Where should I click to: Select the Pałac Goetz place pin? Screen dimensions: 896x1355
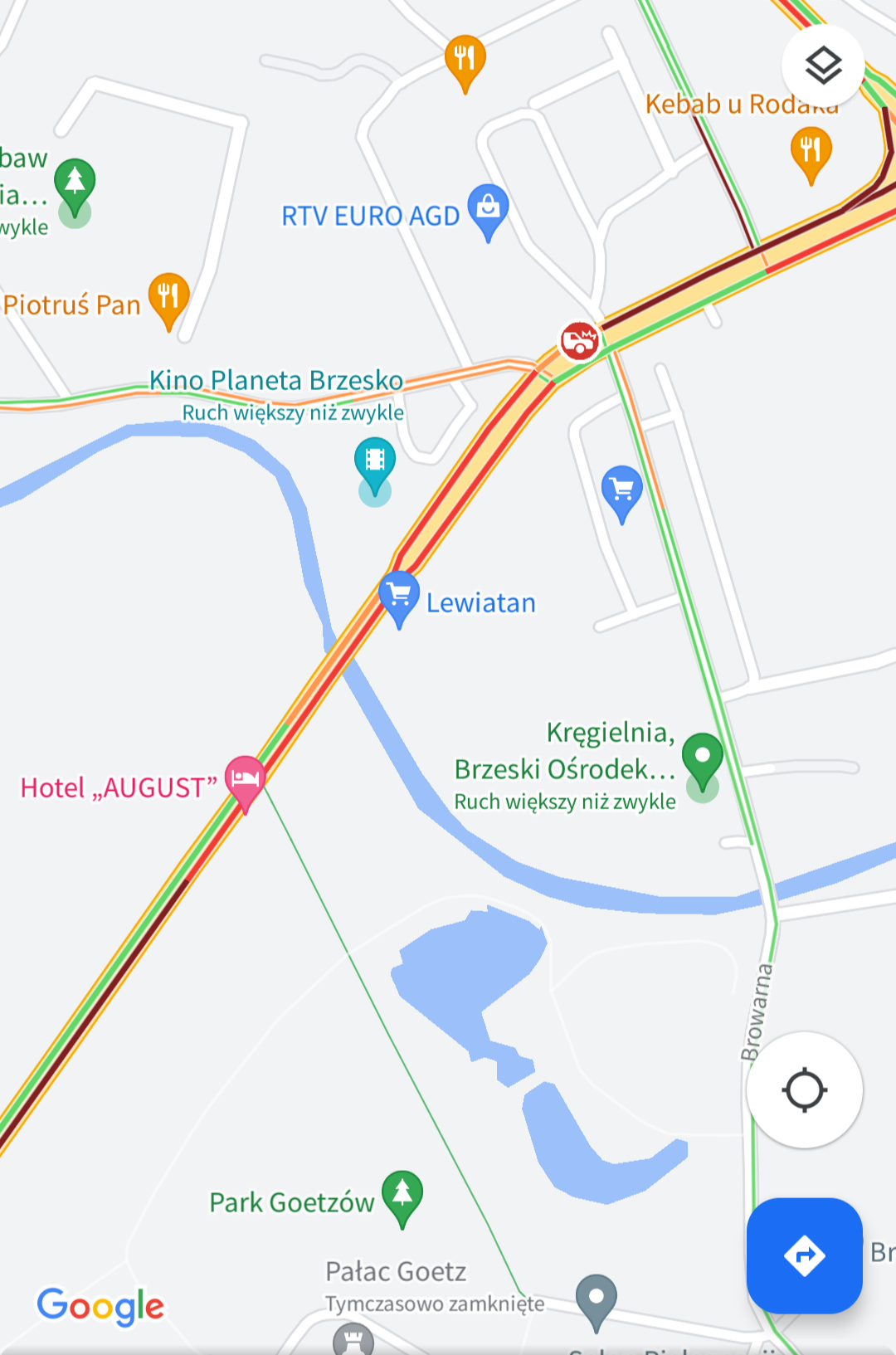pos(596,1298)
